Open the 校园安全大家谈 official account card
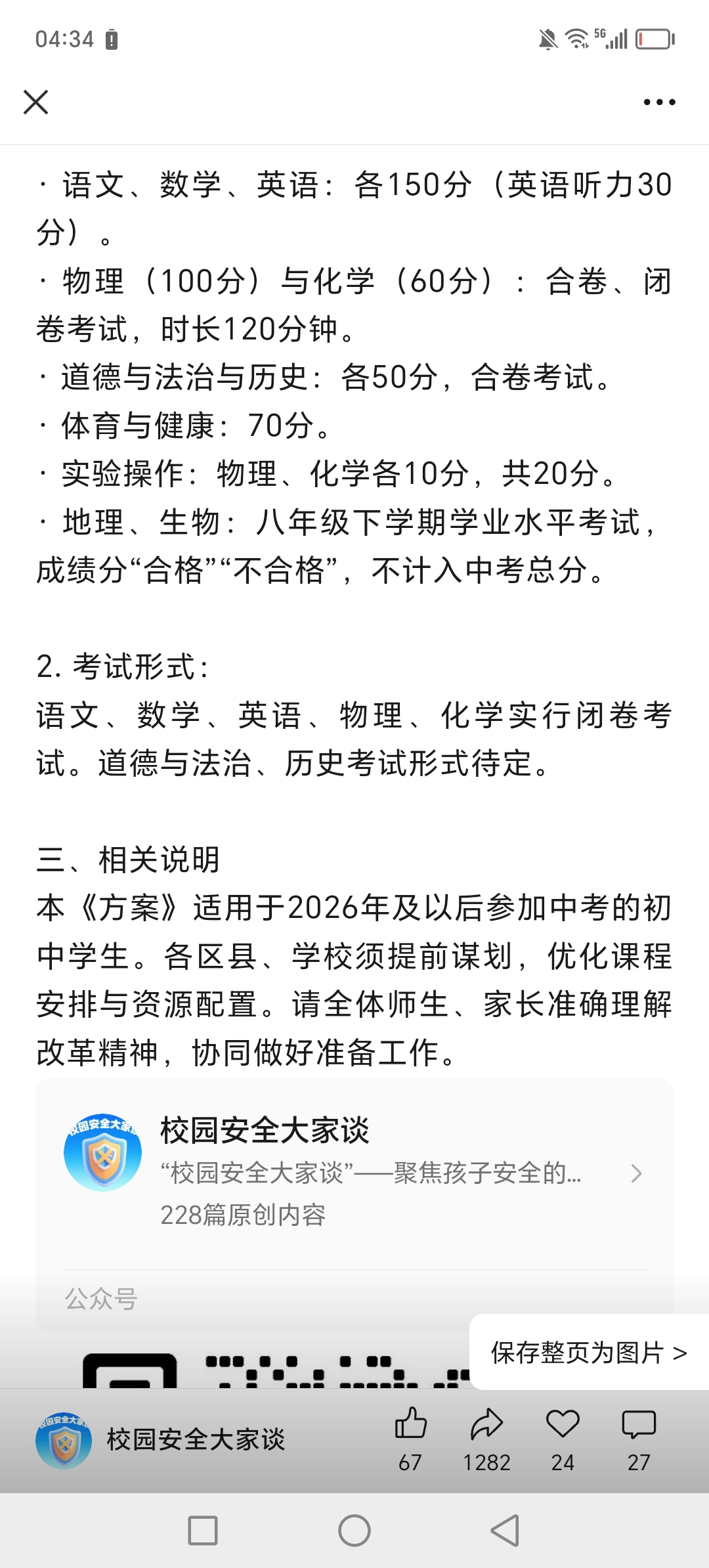 [x=354, y=1173]
